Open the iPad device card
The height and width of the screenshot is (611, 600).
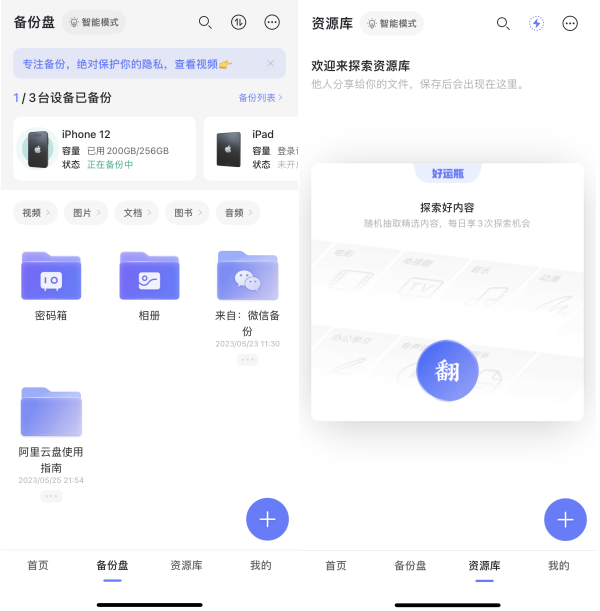[250, 149]
